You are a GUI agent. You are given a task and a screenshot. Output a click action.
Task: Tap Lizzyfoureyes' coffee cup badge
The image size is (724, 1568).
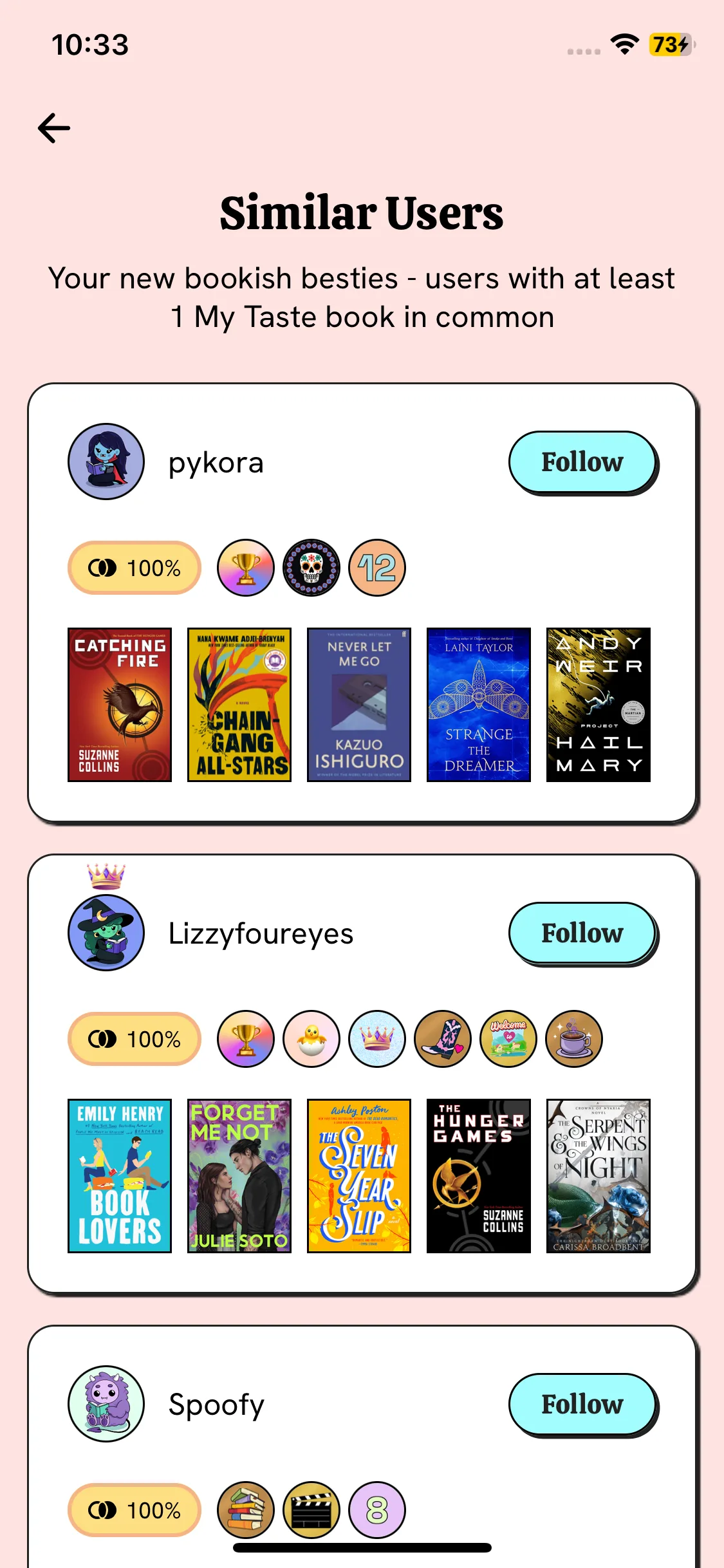(574, 1039)
